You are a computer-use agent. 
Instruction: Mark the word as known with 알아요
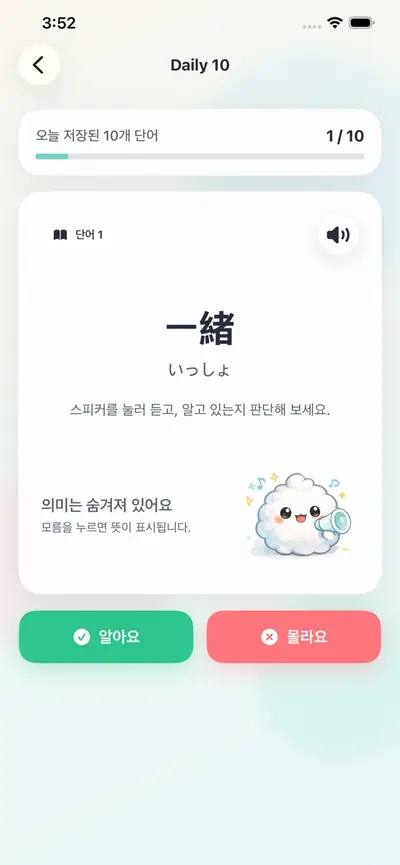pos(106,637)
